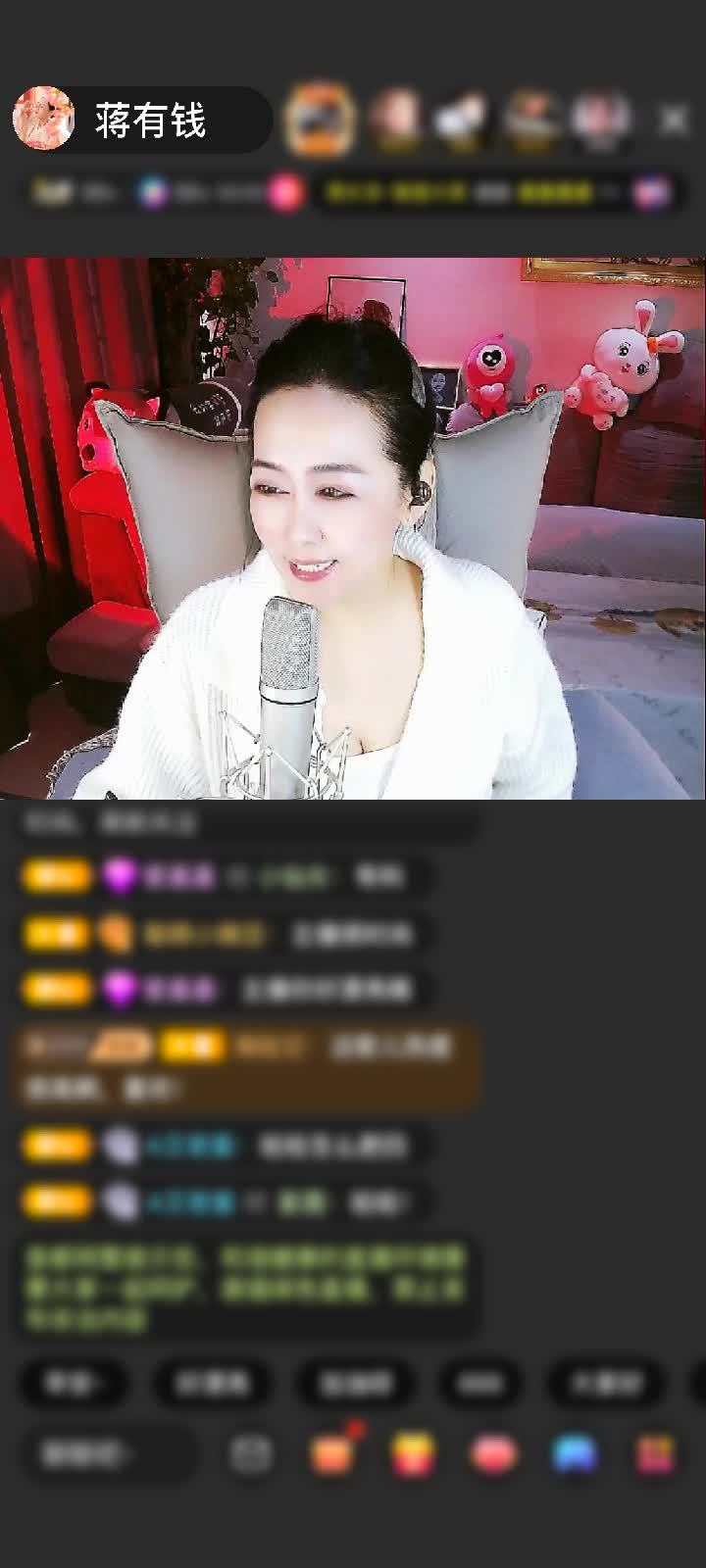The height and width of the screenshot is (1568, 706).
Task: Tap the orange framed ranking badge near top
Action: tap(319, 118)
